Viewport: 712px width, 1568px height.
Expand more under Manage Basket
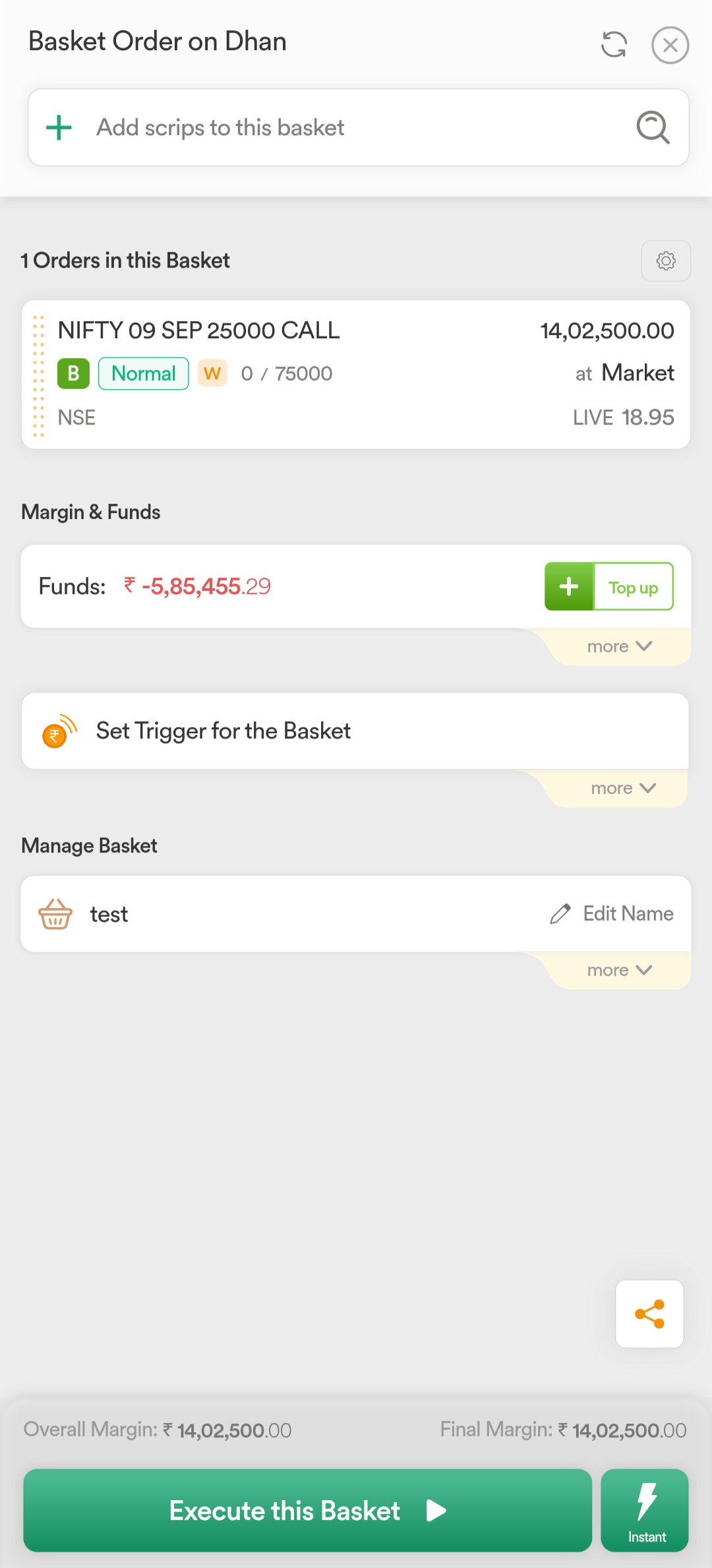pos(619,971)
